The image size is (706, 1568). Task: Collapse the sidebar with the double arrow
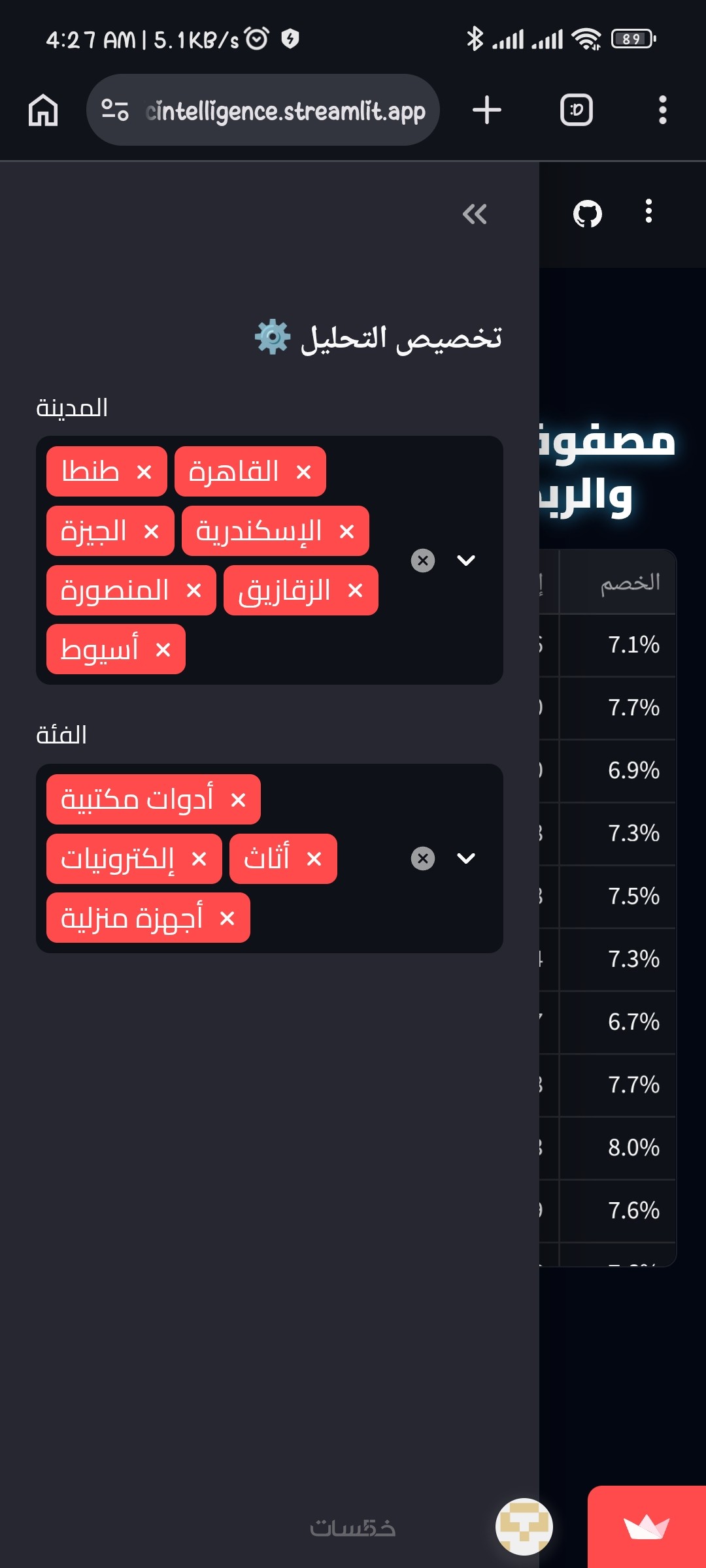point(475,214)
